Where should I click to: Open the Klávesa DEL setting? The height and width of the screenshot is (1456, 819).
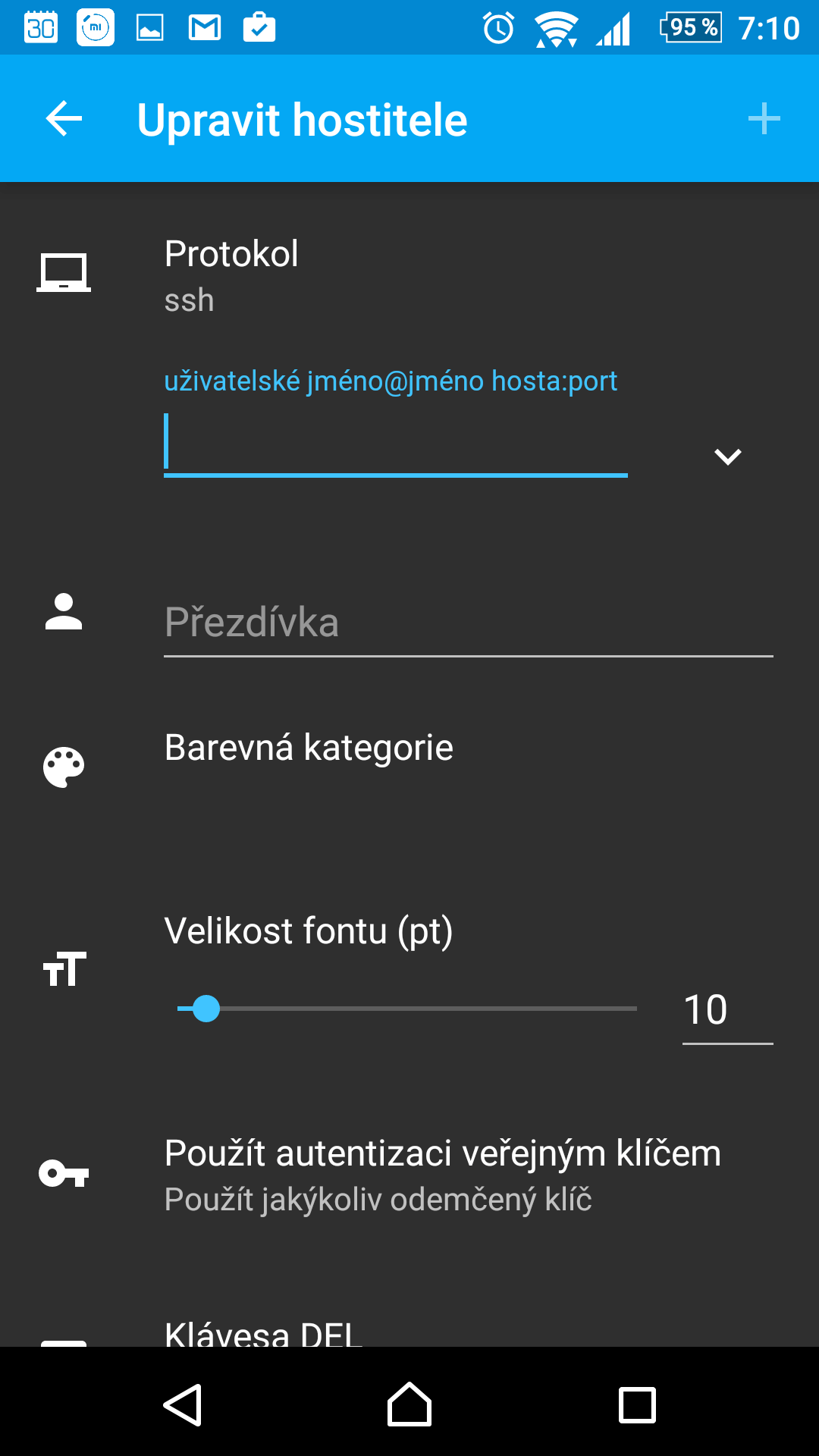tap(409, 1332)
